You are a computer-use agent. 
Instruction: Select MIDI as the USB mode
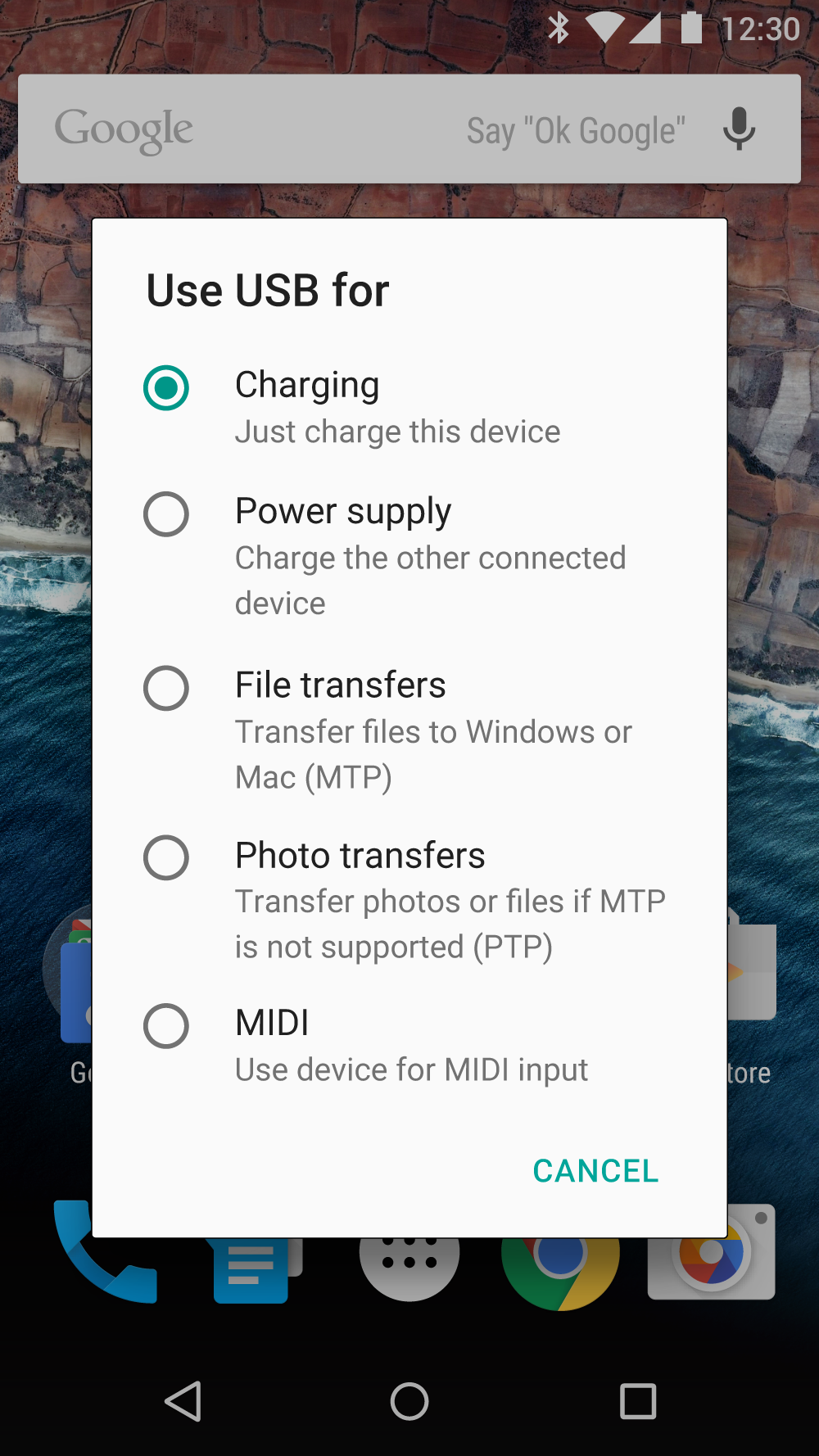[166, 1026]
